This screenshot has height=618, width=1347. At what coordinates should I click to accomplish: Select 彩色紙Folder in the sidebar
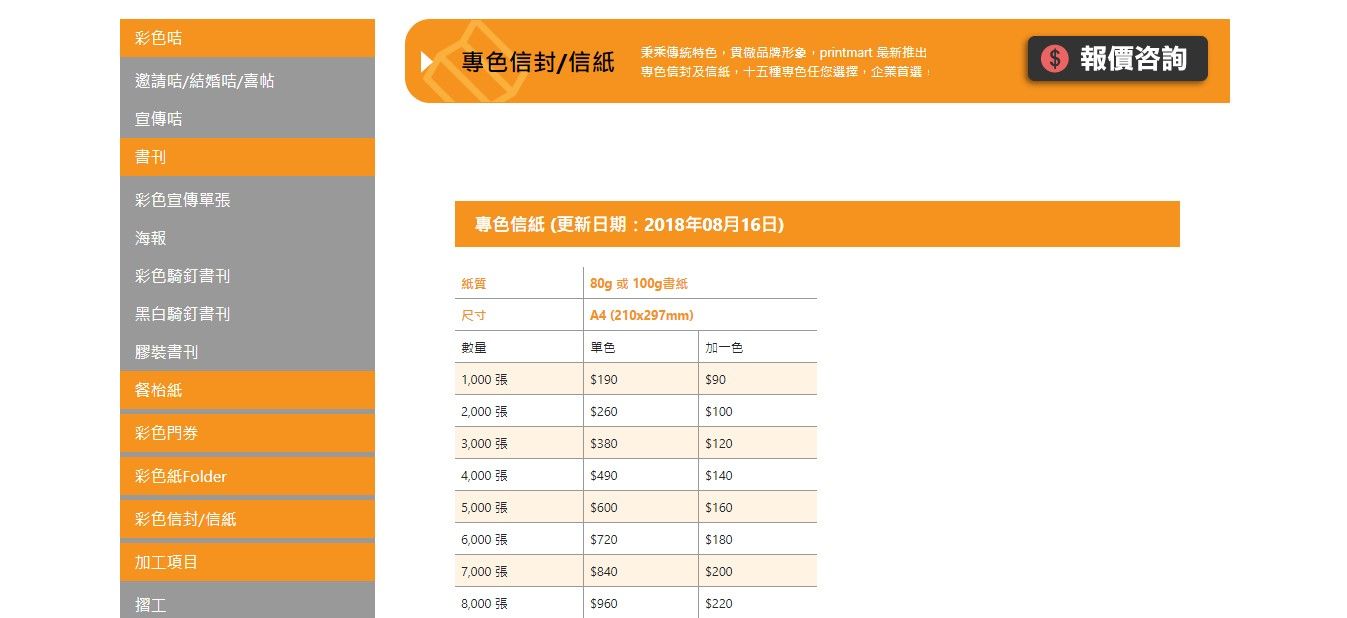(x=181, y=476)
